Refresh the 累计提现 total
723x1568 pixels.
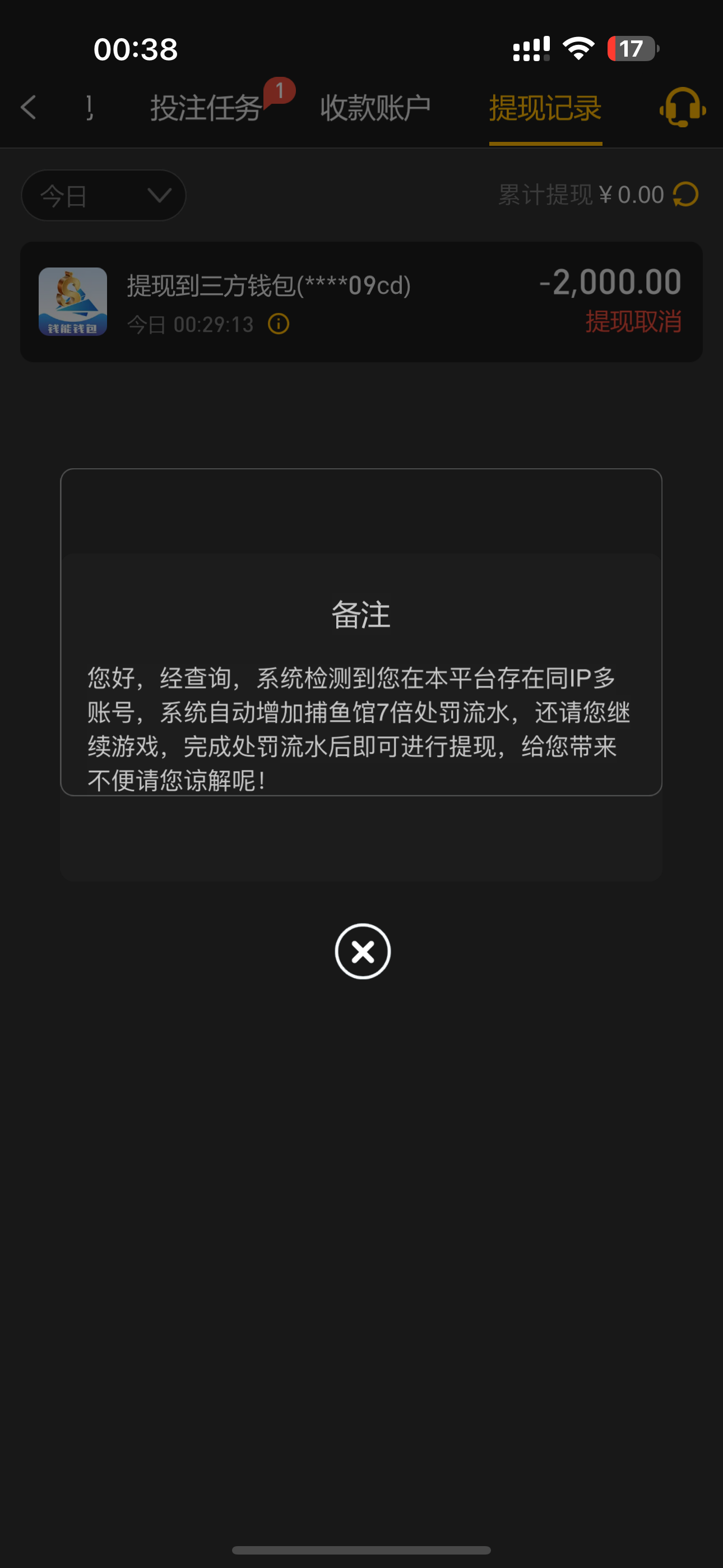click(686, 195)
